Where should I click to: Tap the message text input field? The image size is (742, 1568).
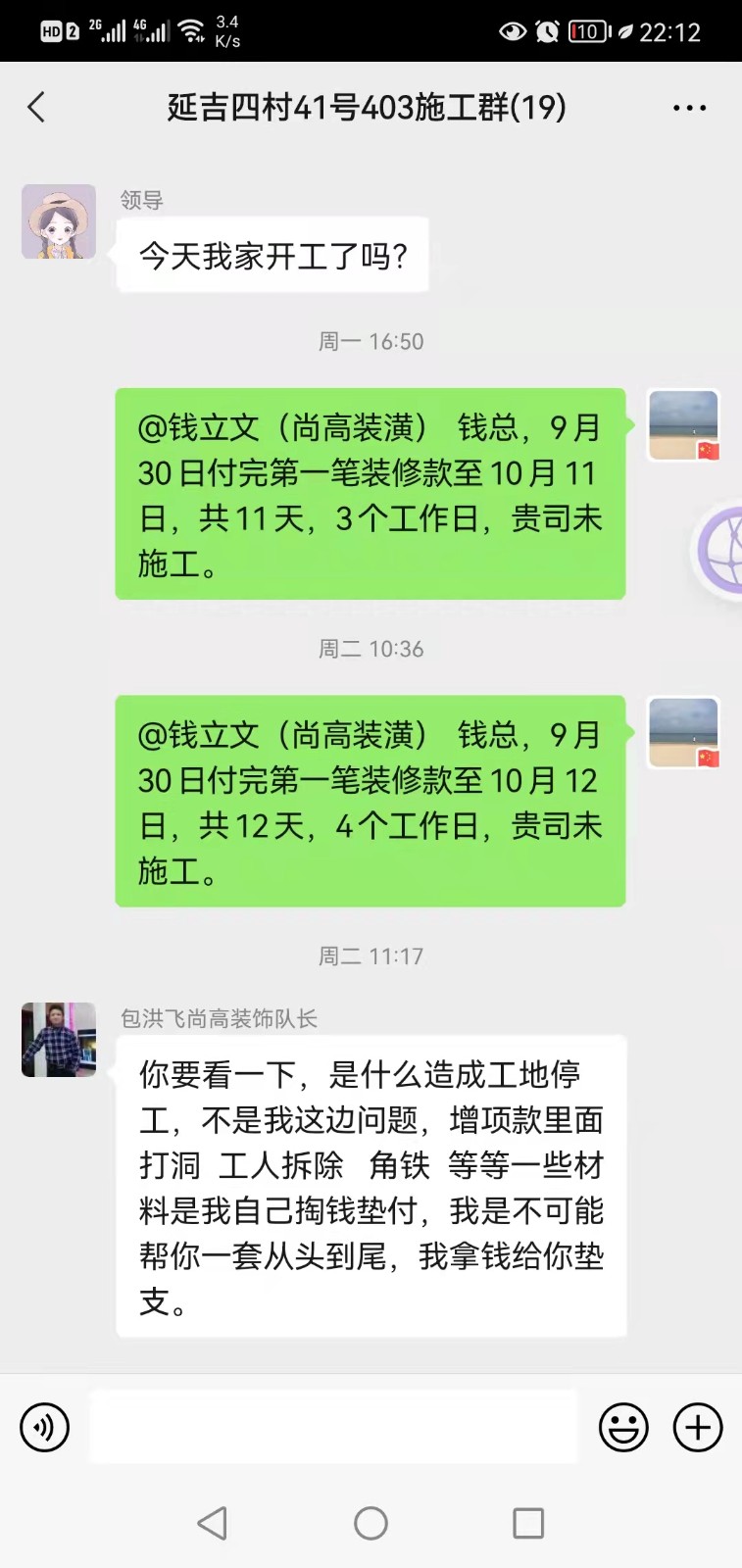coord(333,1427)
